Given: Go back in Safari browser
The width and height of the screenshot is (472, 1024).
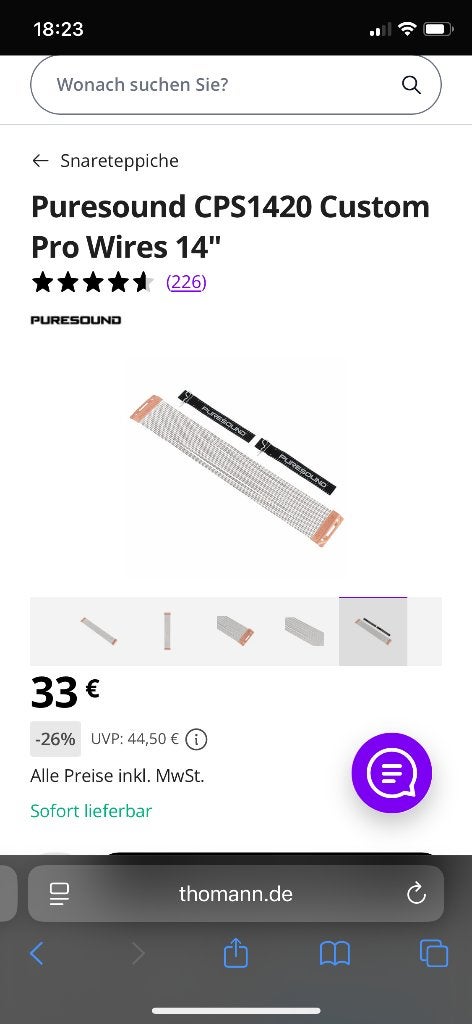Looking at the screenshot, I should pyautogui.click(x=37, y=954).
